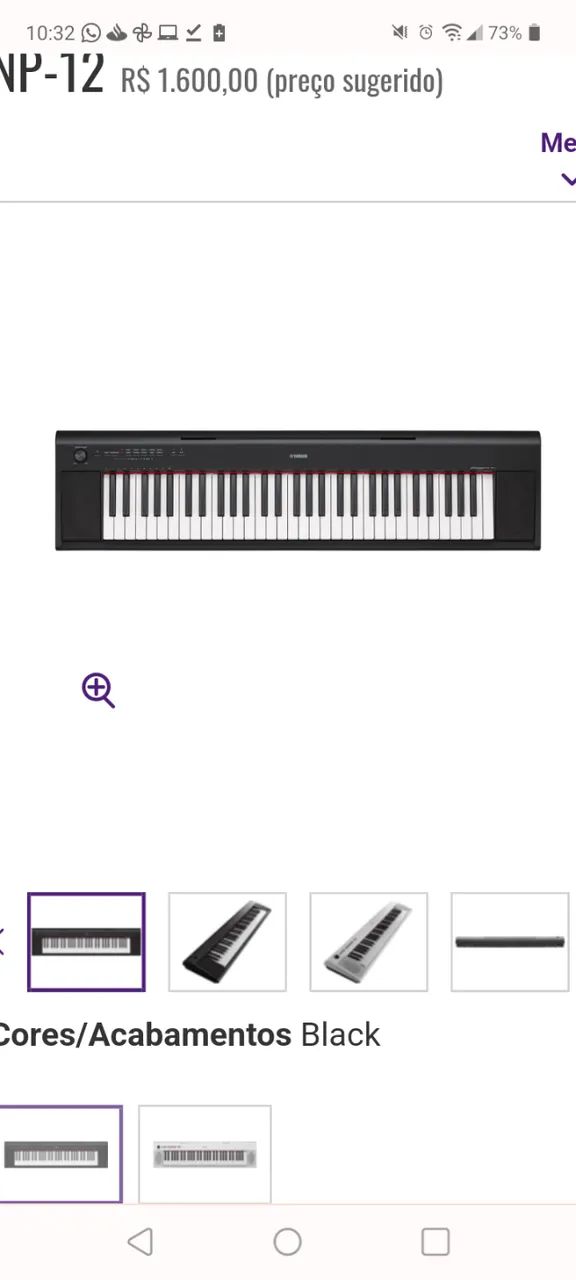Select the front-view black keyboard thumbnail
Viewport: 576px width, 1280px height.
[x=86, y=942]
